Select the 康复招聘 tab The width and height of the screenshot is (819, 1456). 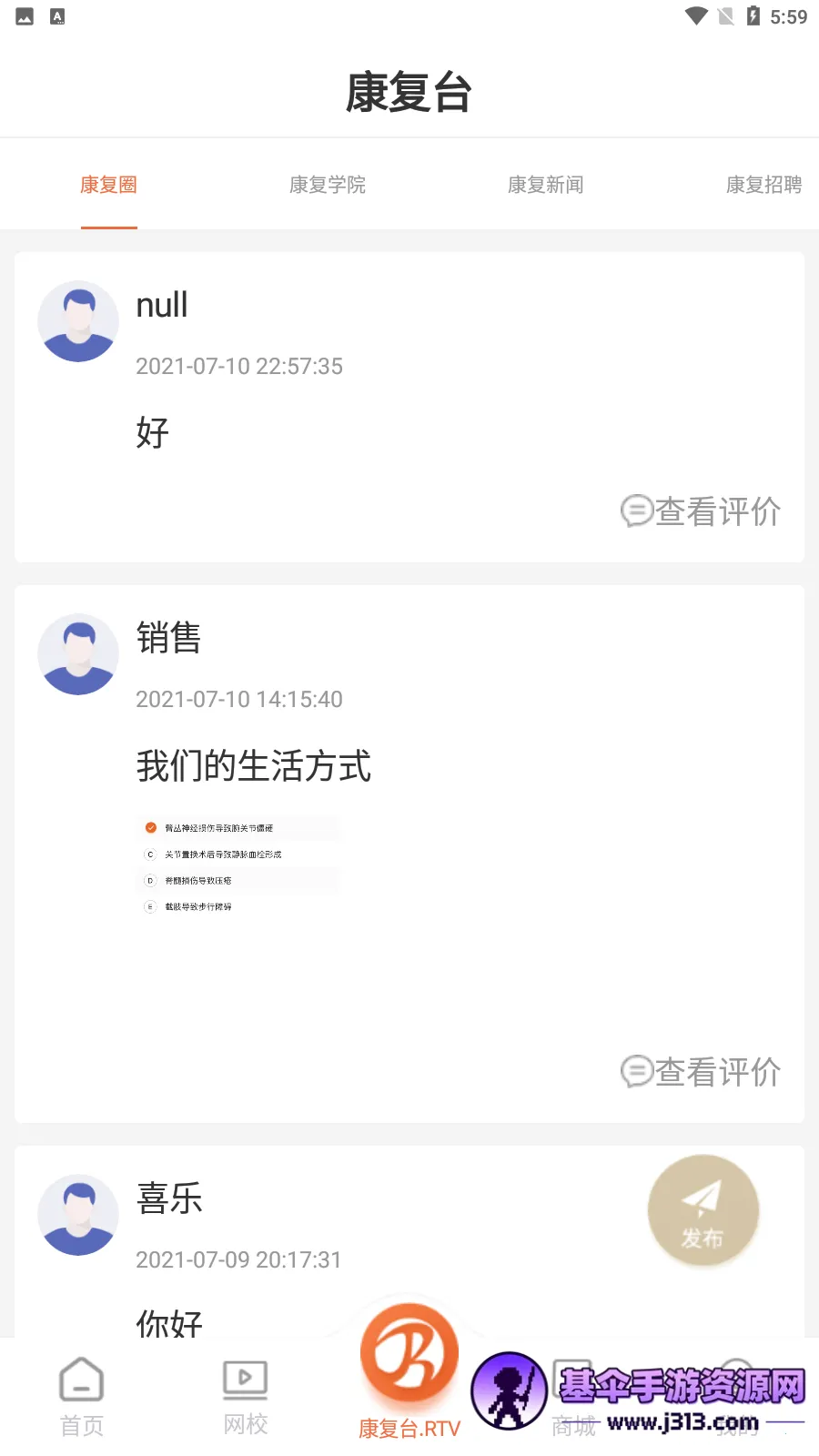763,185
